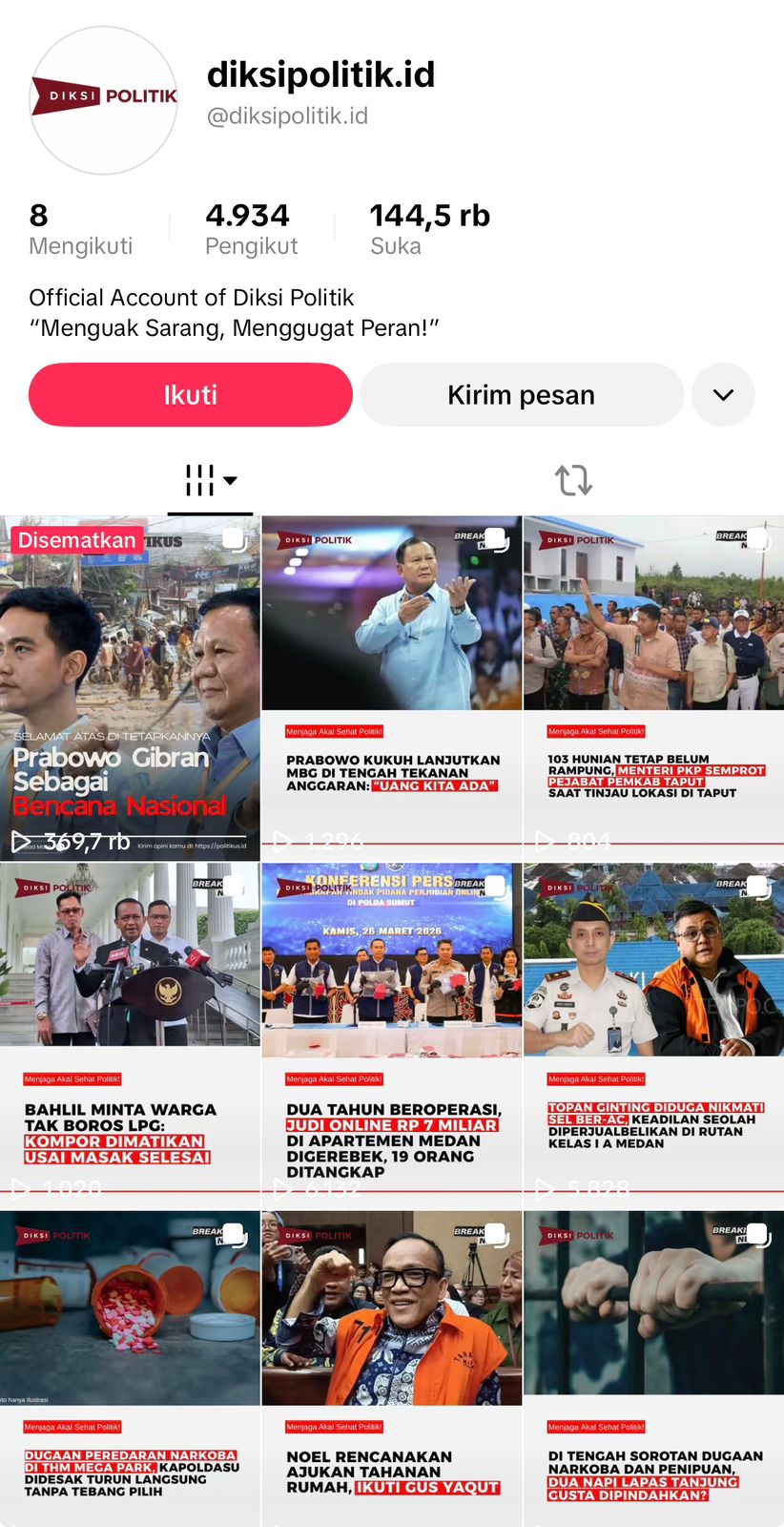This screenshot has width=784, height=1527.
Task: Click the share arrow on the Prabowo MBG video
Action: [496, 540]
